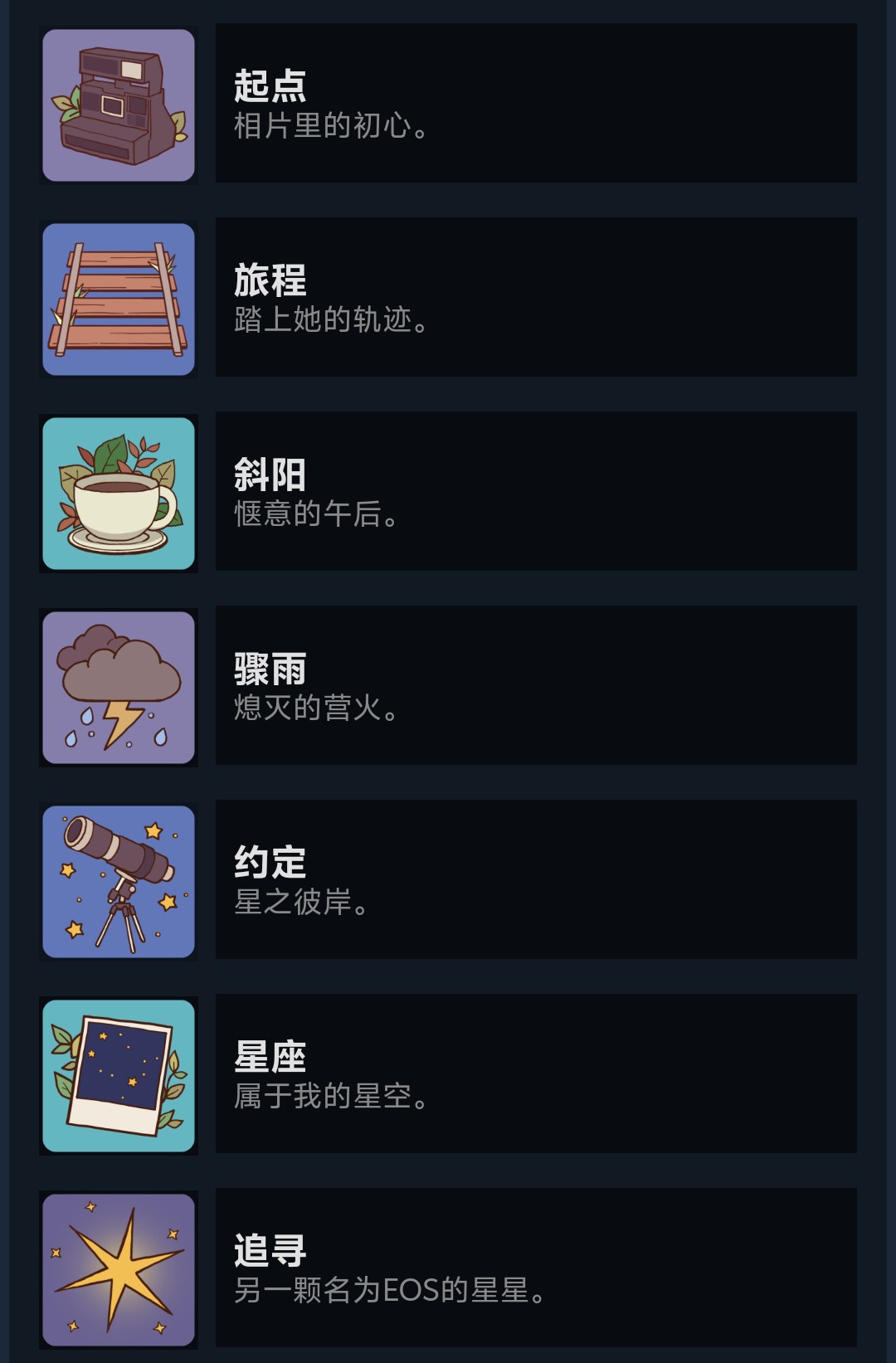Open the 约定 achievement entry

pos(535,880)
